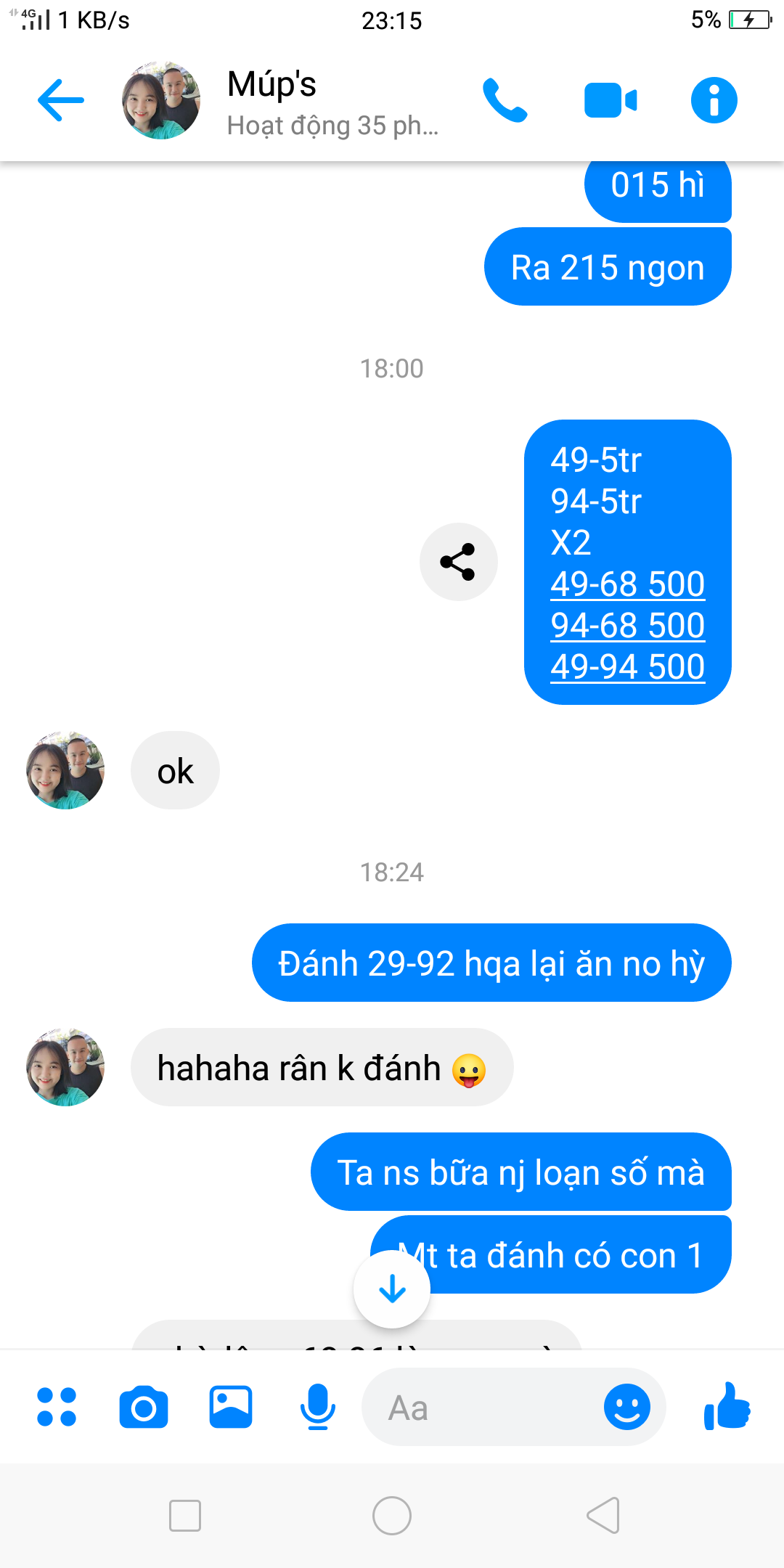Record a voice message with microphone
The width and height of the screenshot is (784, 1568).
coord(318,1407)
